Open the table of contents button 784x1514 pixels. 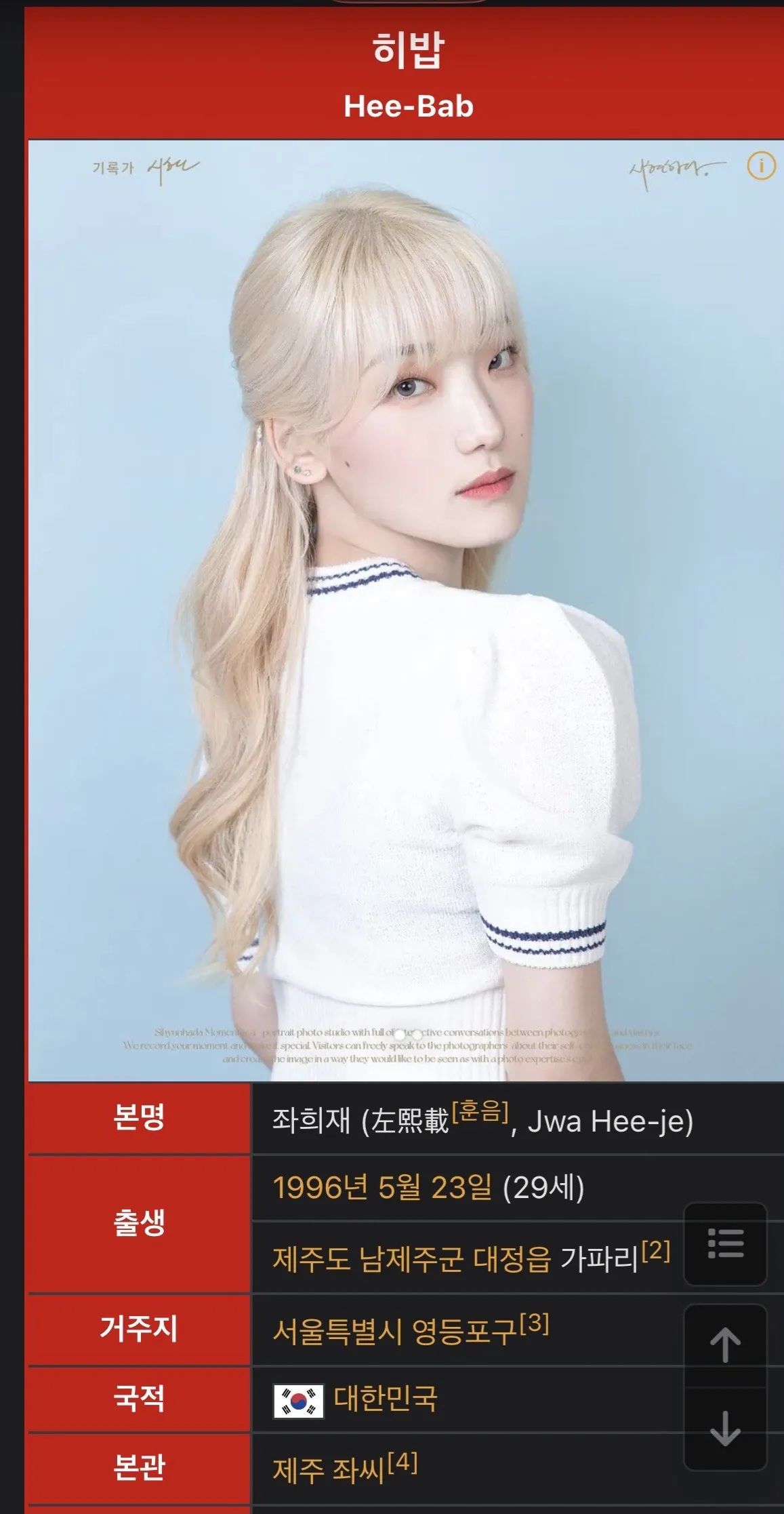point(725,1243)
